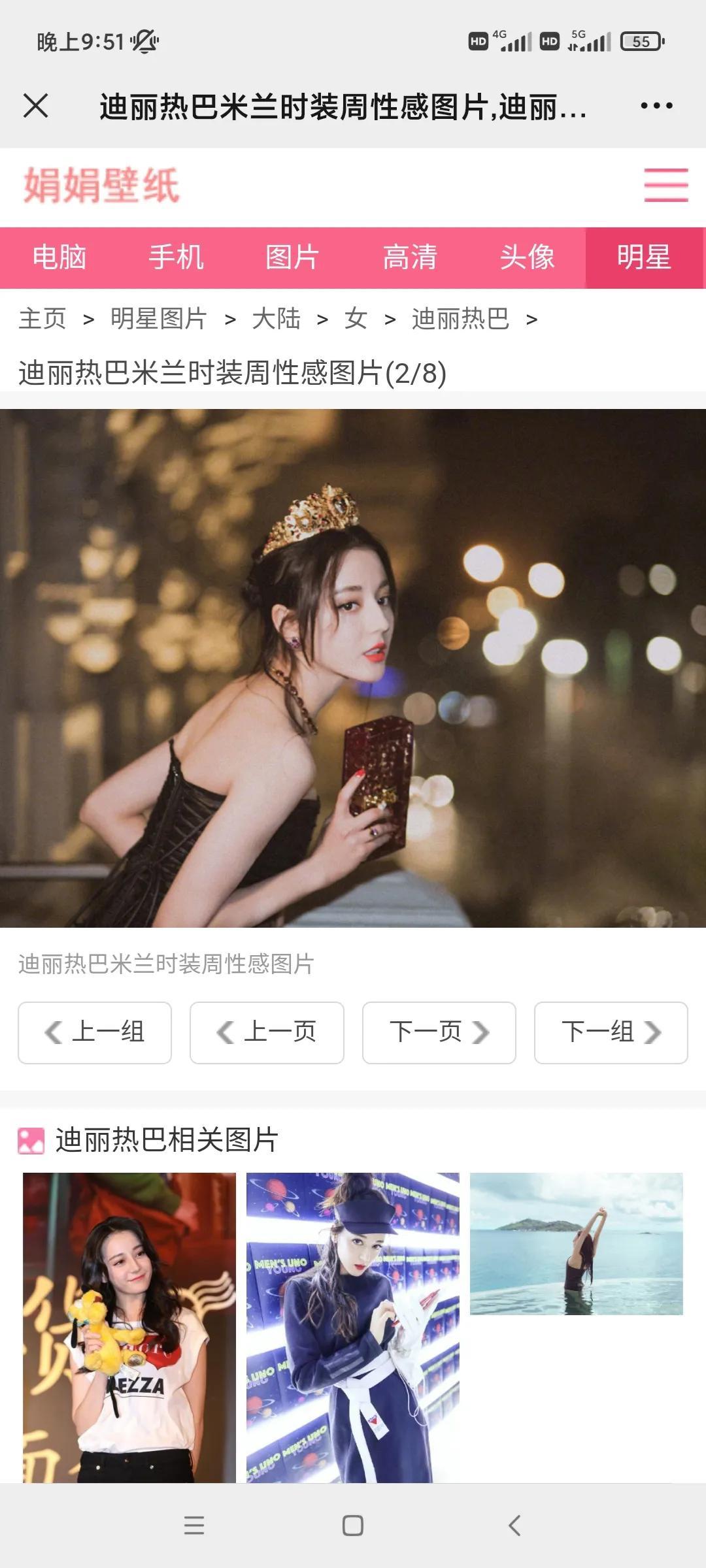Open the 头像 tab

(527, 257)
